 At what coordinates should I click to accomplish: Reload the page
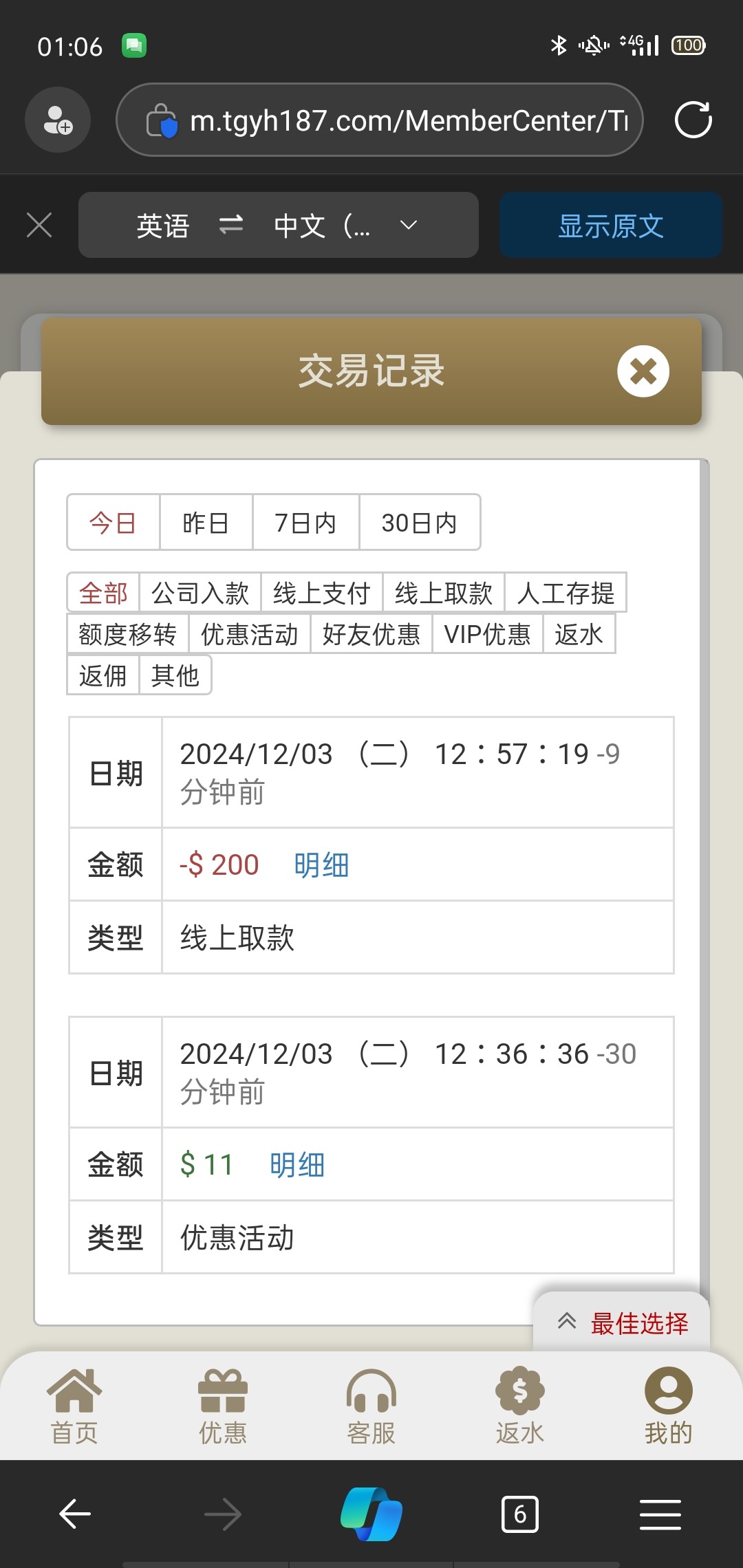click(693, 120)
